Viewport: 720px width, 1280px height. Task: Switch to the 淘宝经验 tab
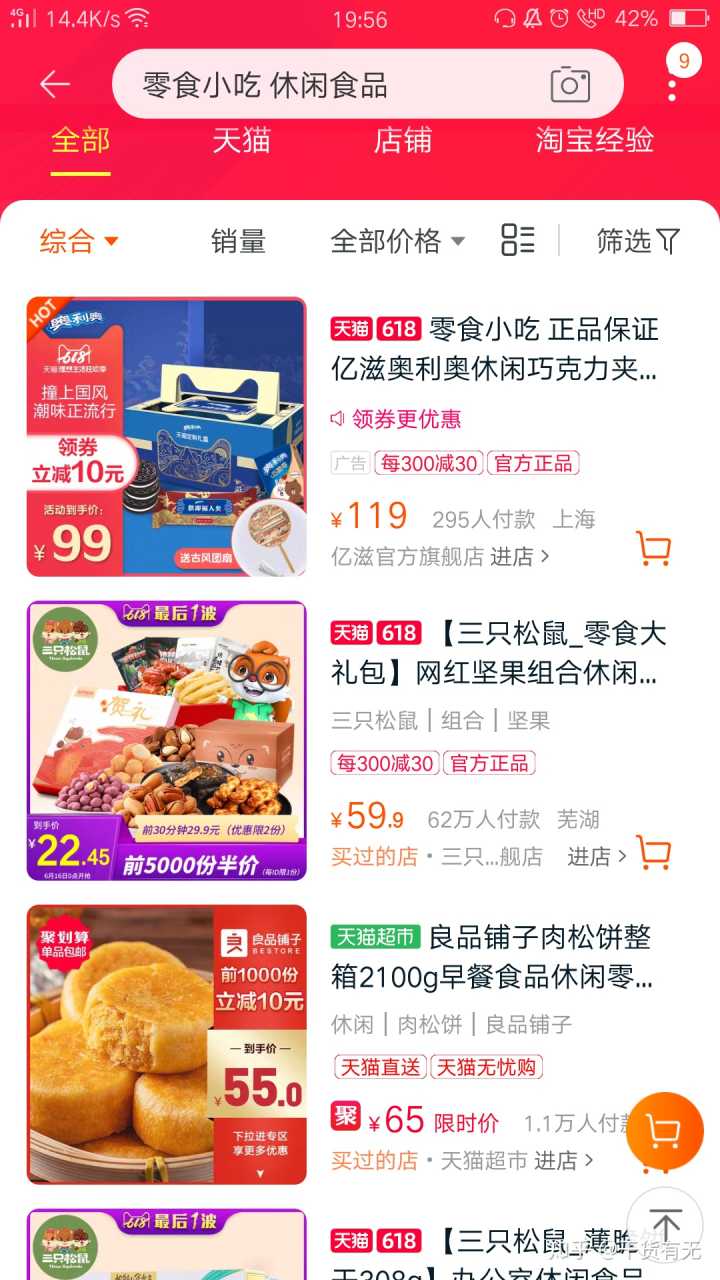594,140
